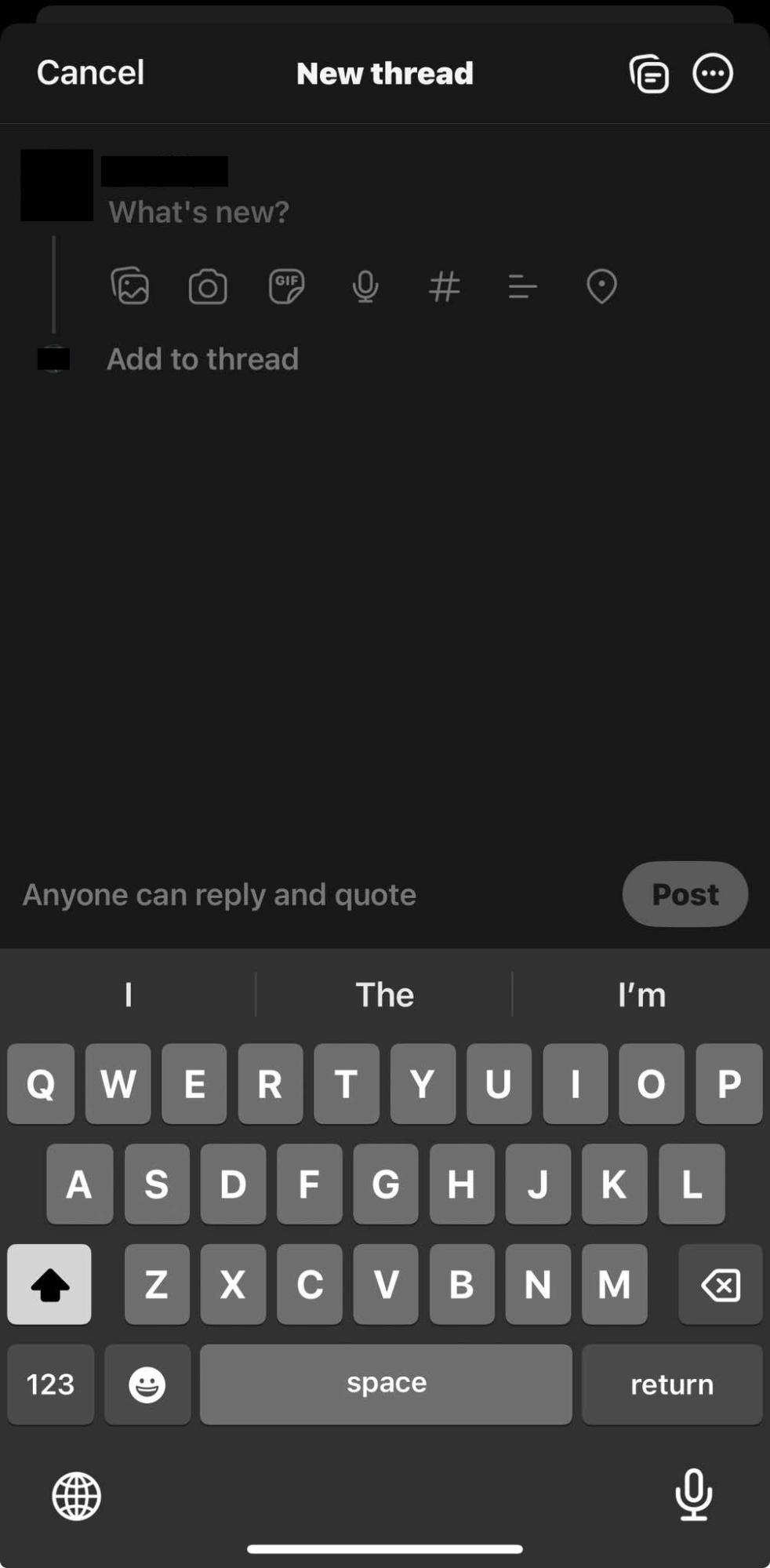
Task: Attach a GIF using the GIF icon
Action: [x=285, y=286]
